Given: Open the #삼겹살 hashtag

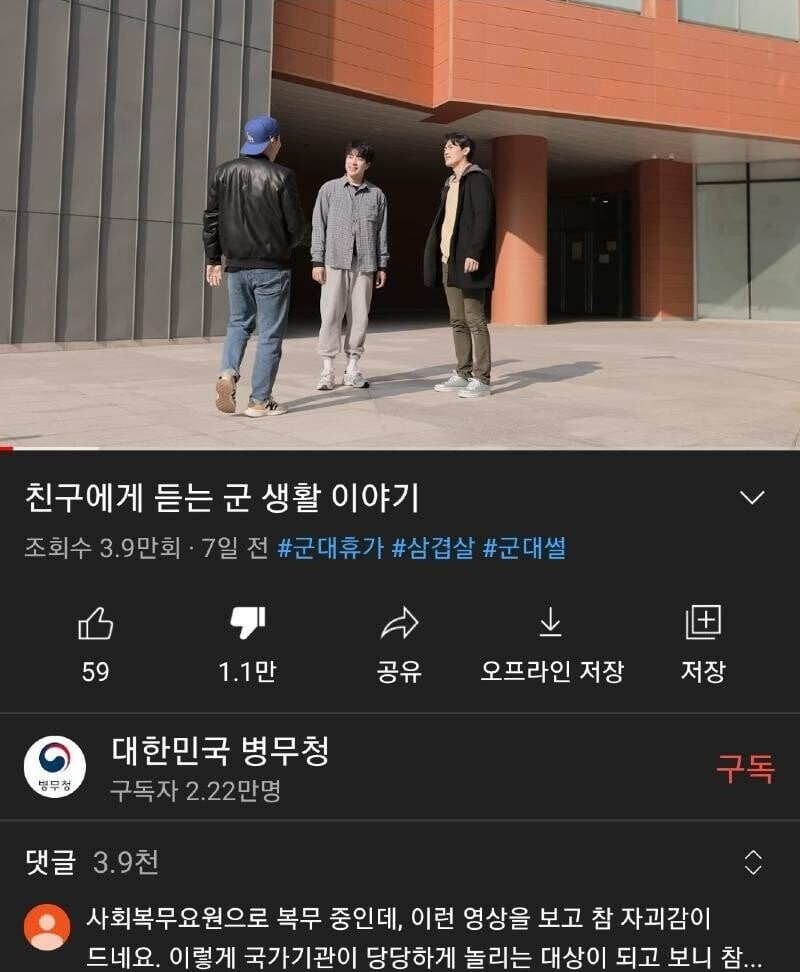Looking at the screenshot, I should pos(432,548).
